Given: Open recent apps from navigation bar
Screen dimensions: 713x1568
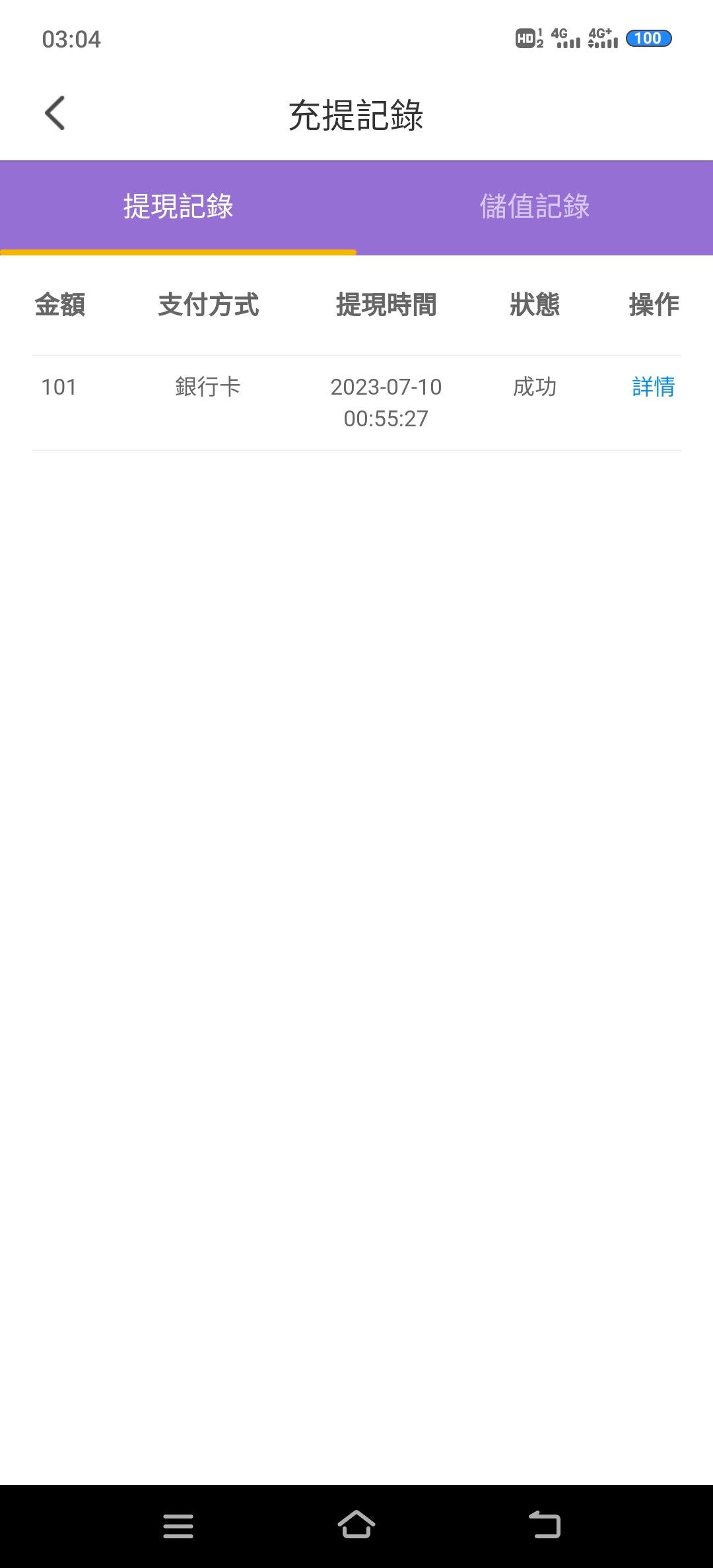Looking at the screenshot, I should coord(178,1525).
